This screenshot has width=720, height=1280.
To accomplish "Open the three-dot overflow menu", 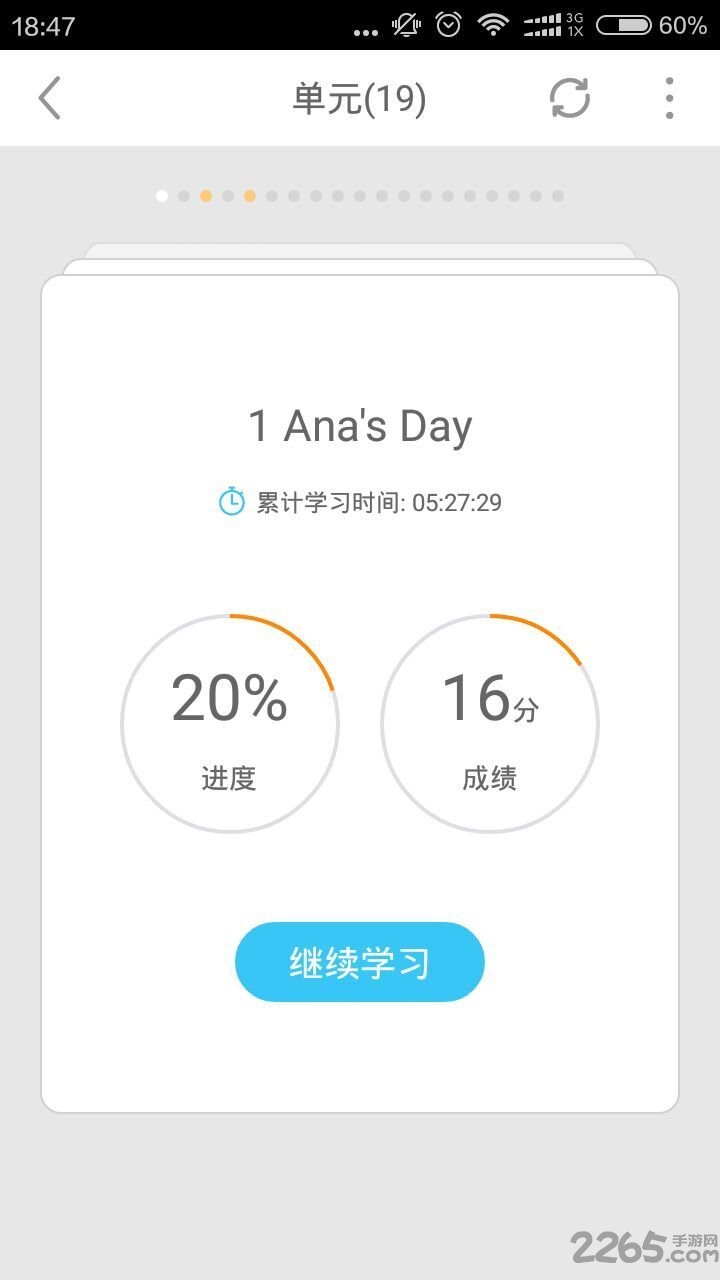I will click(669, 98).
